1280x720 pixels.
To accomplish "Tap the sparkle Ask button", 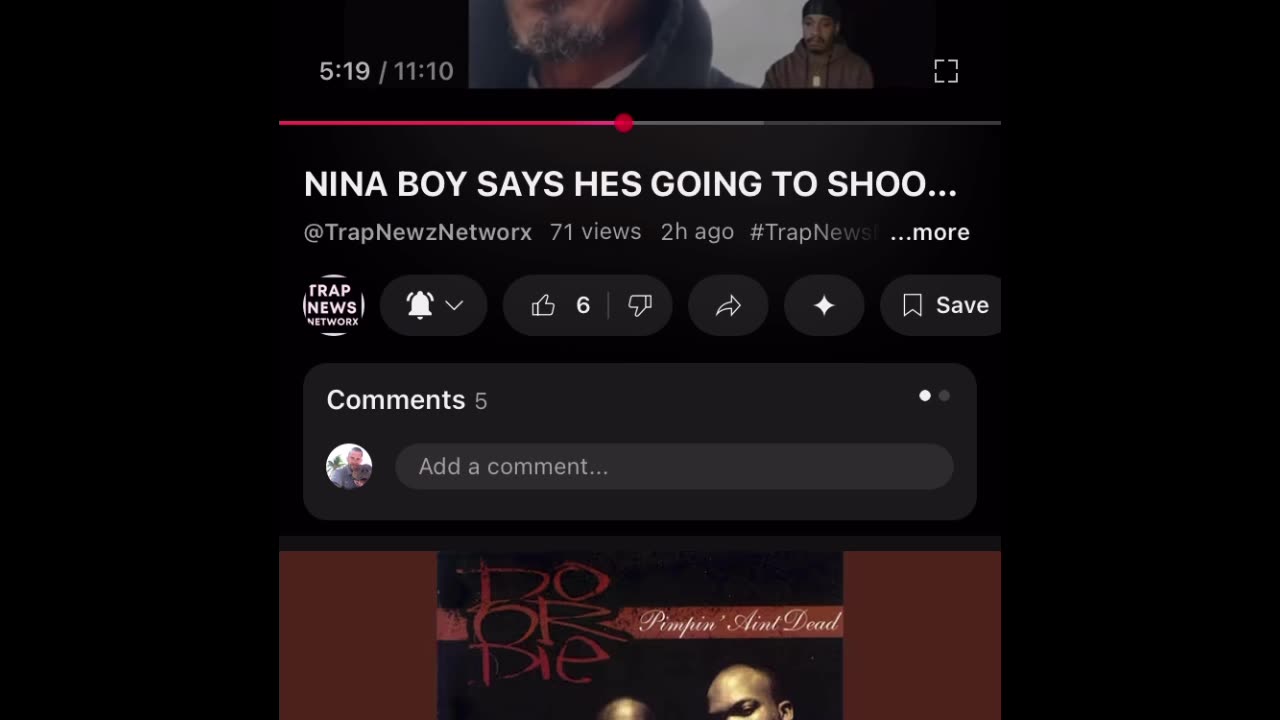I will tap(824, 305).
